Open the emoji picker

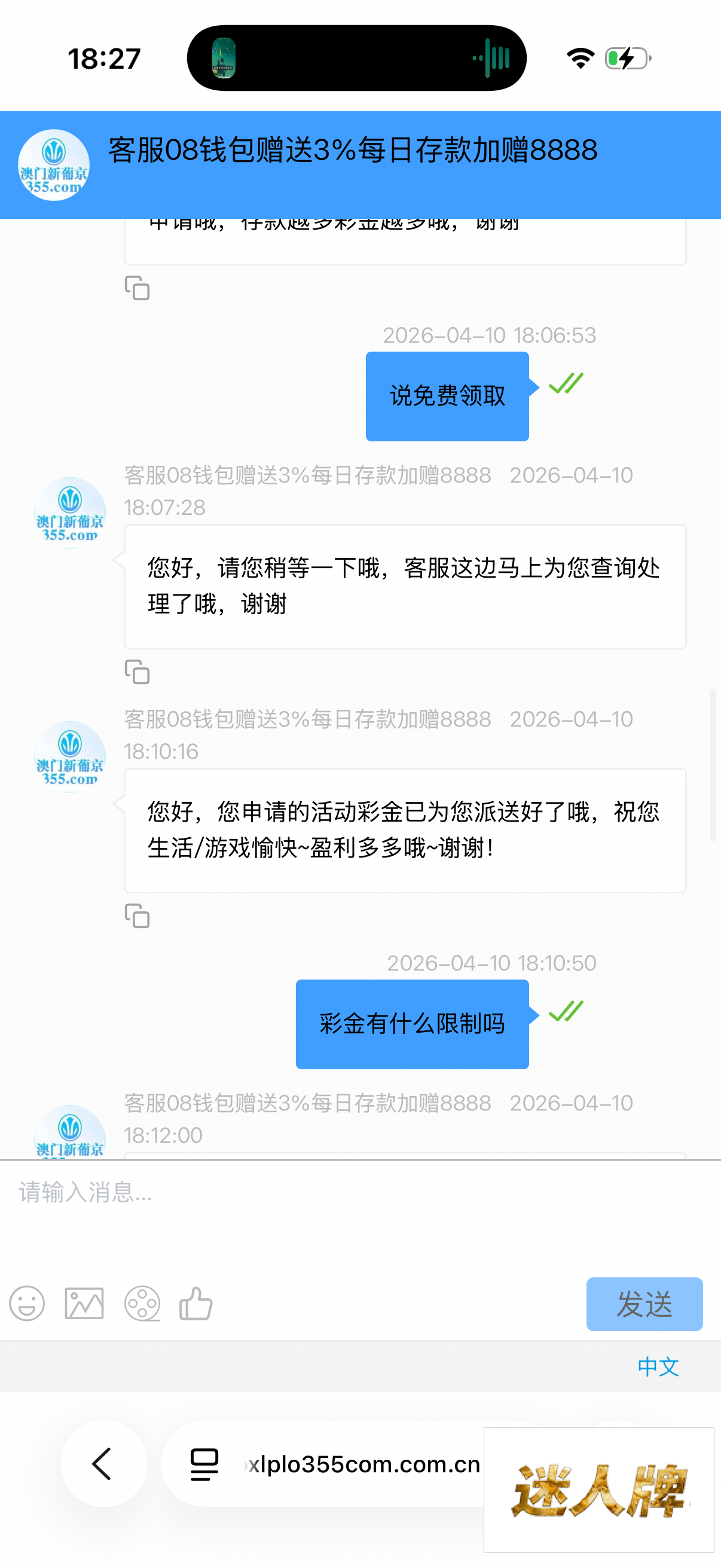pyautogui.click(x=28, y=1303)
